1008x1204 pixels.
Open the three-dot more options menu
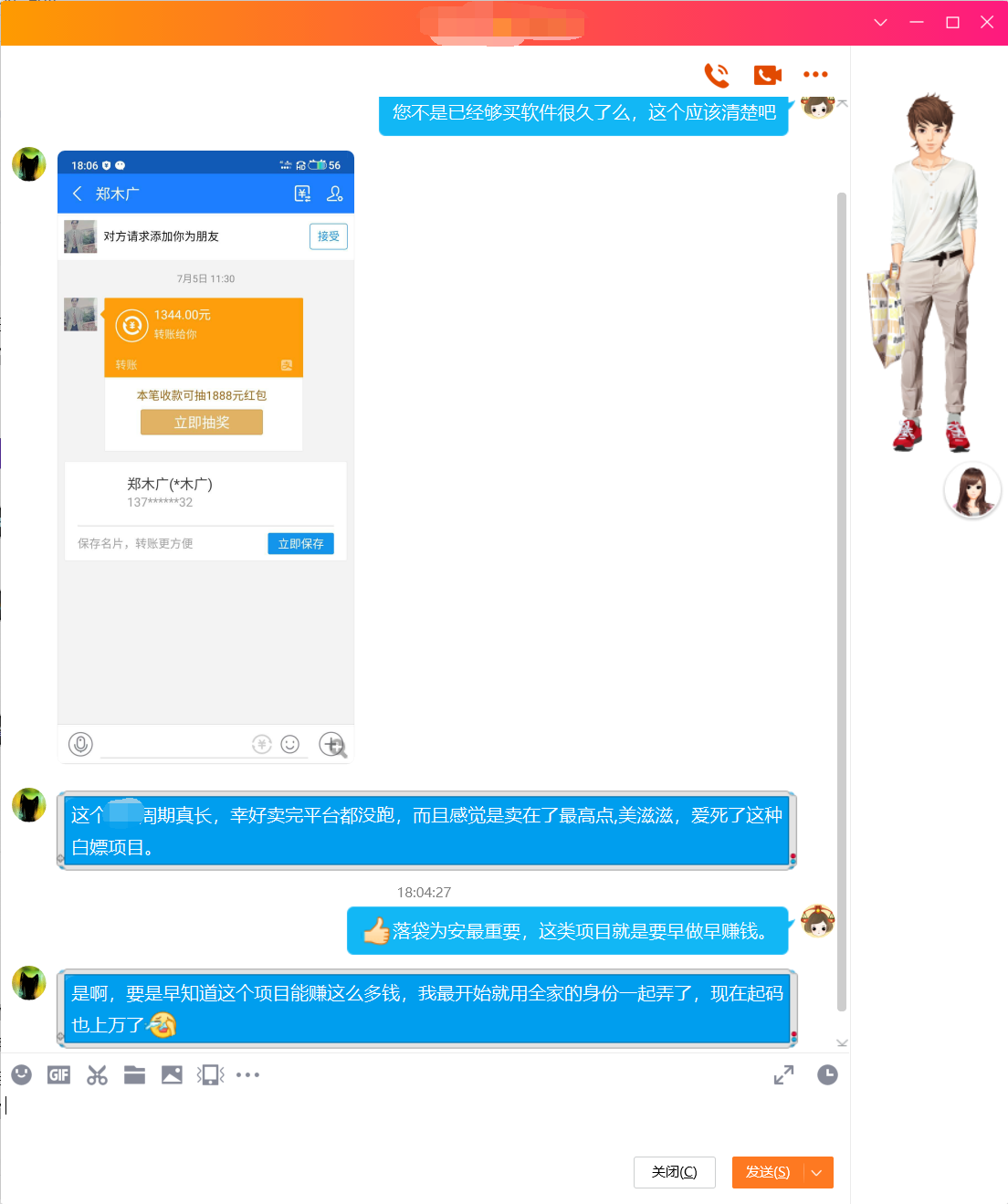click(x=815, y=75)
